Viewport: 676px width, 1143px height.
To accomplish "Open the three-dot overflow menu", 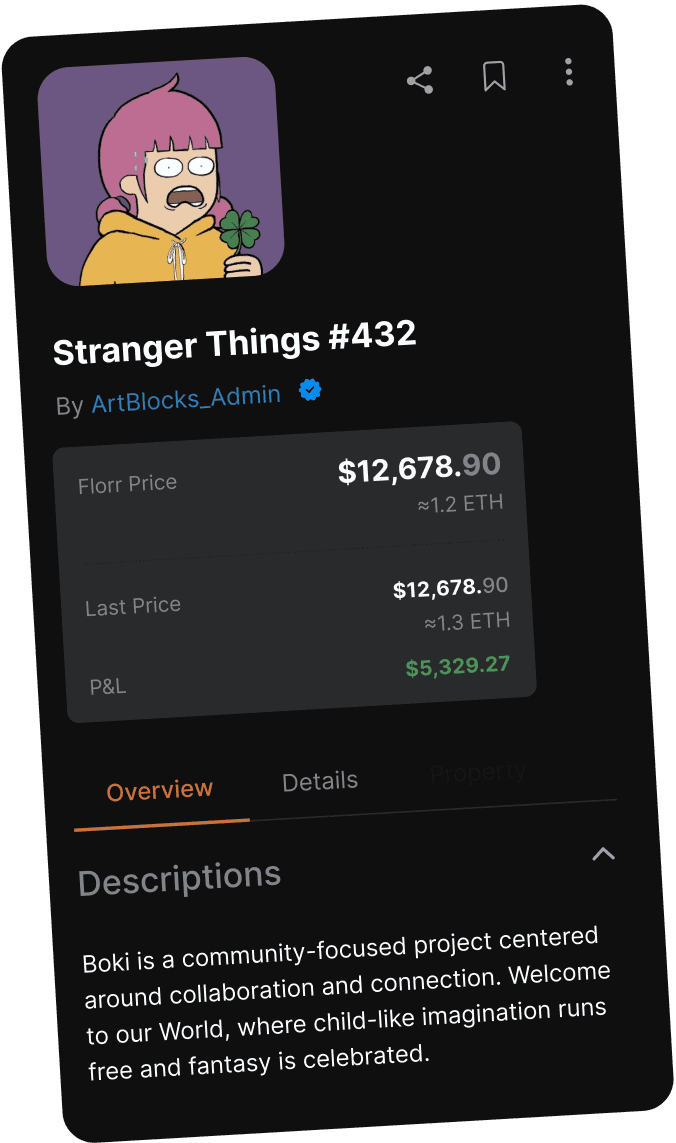I will (x=568, y=71).
